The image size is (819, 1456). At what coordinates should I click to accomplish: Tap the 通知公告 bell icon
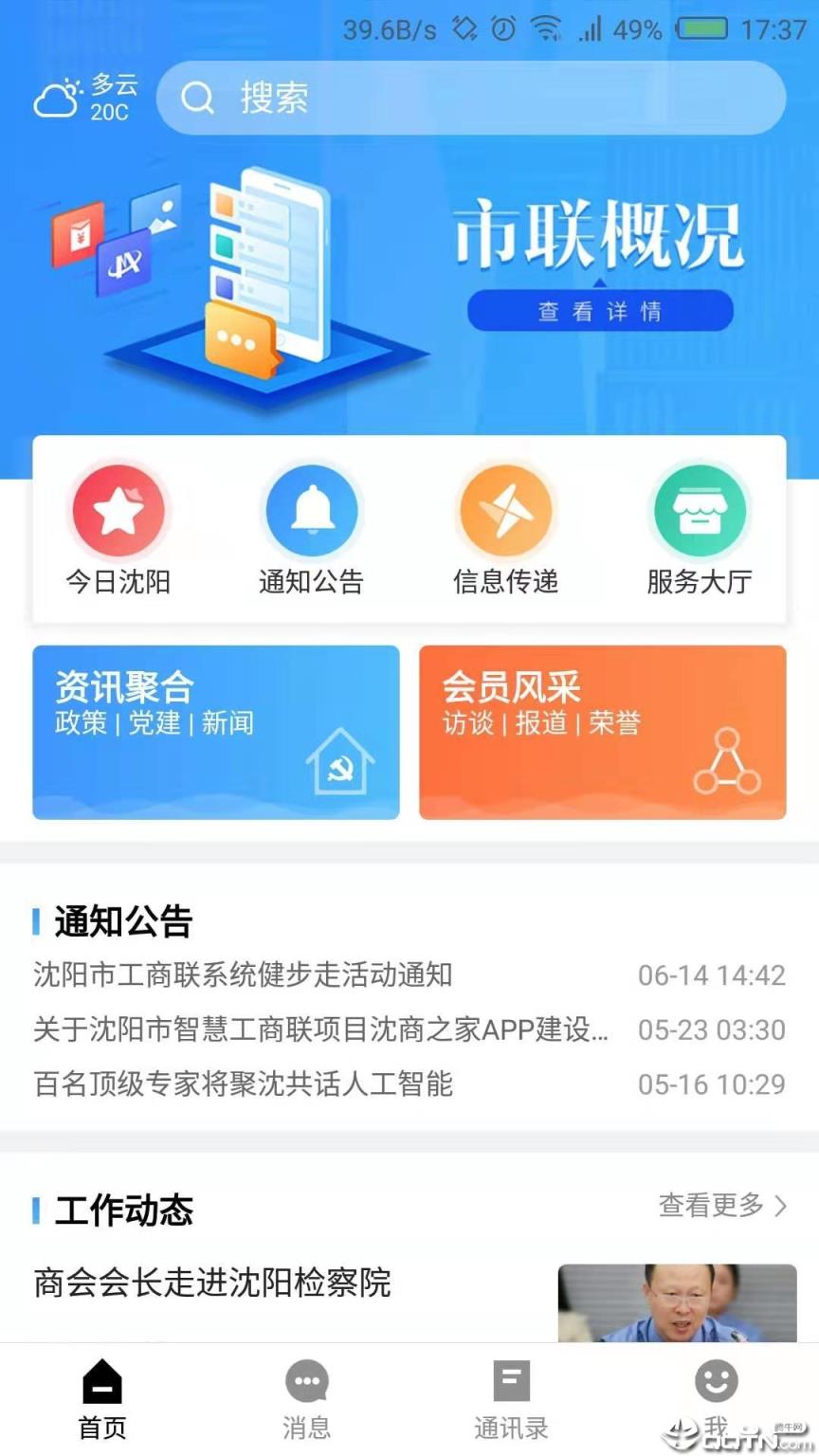click(312, 509)
